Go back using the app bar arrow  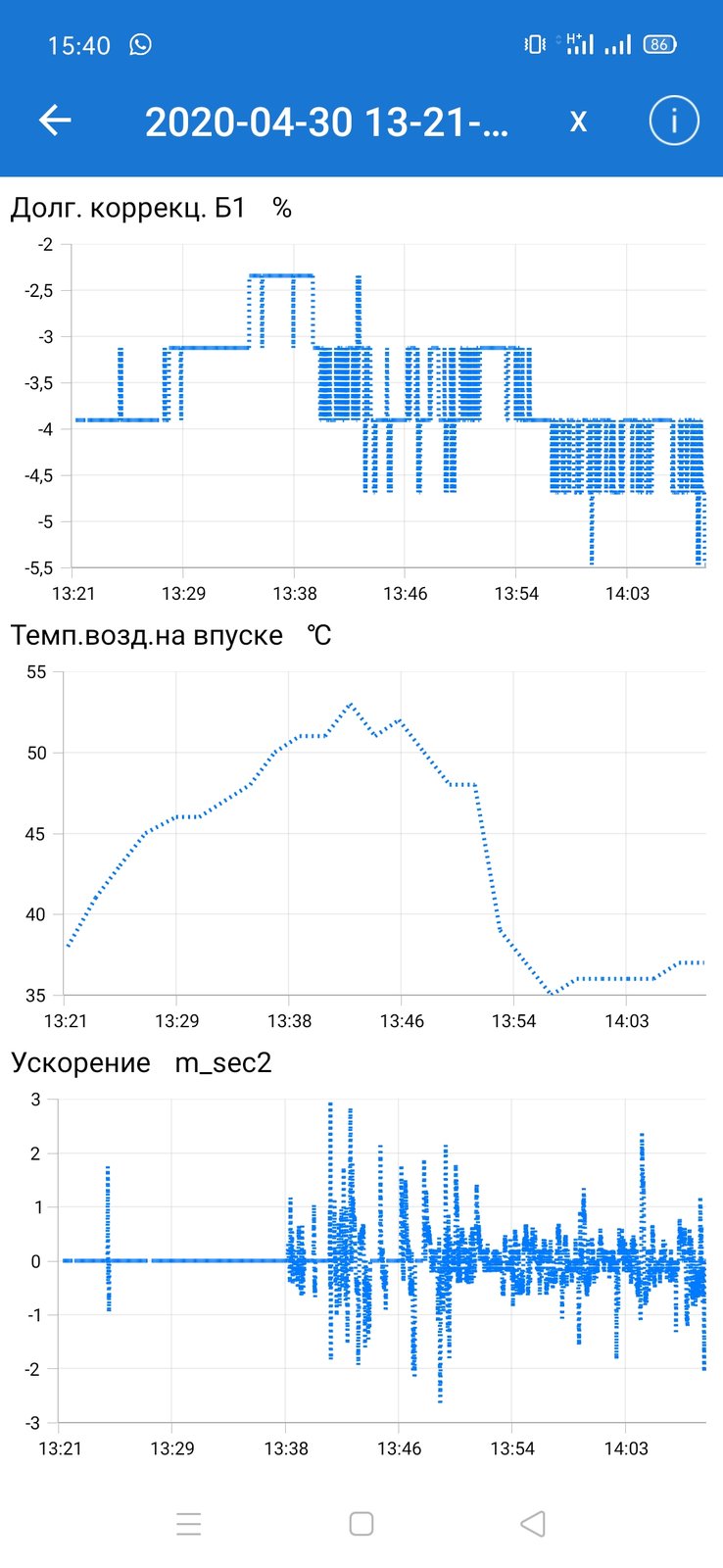(x=55, y=121)
